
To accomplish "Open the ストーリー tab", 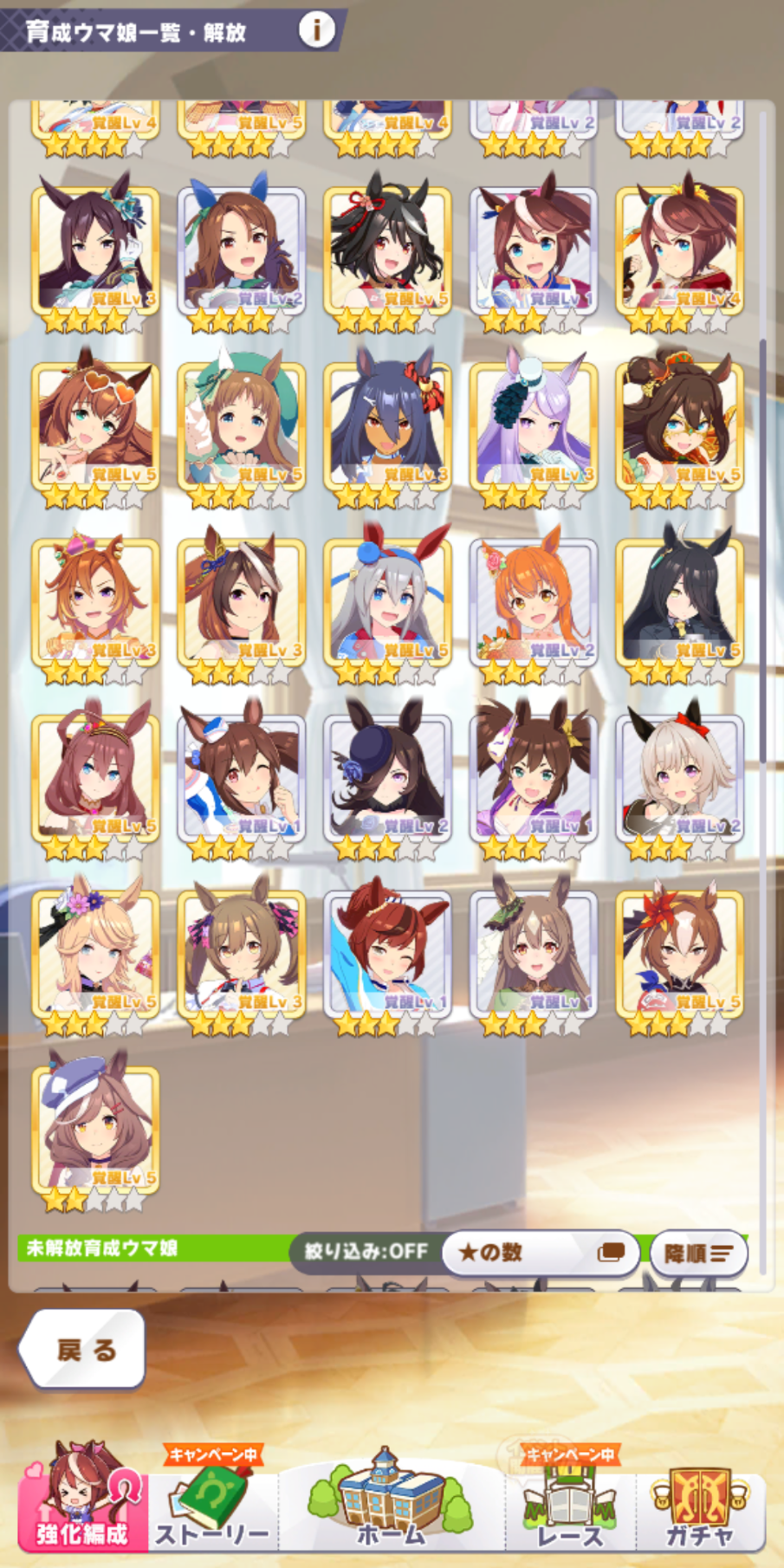I will coord(212,1499).
